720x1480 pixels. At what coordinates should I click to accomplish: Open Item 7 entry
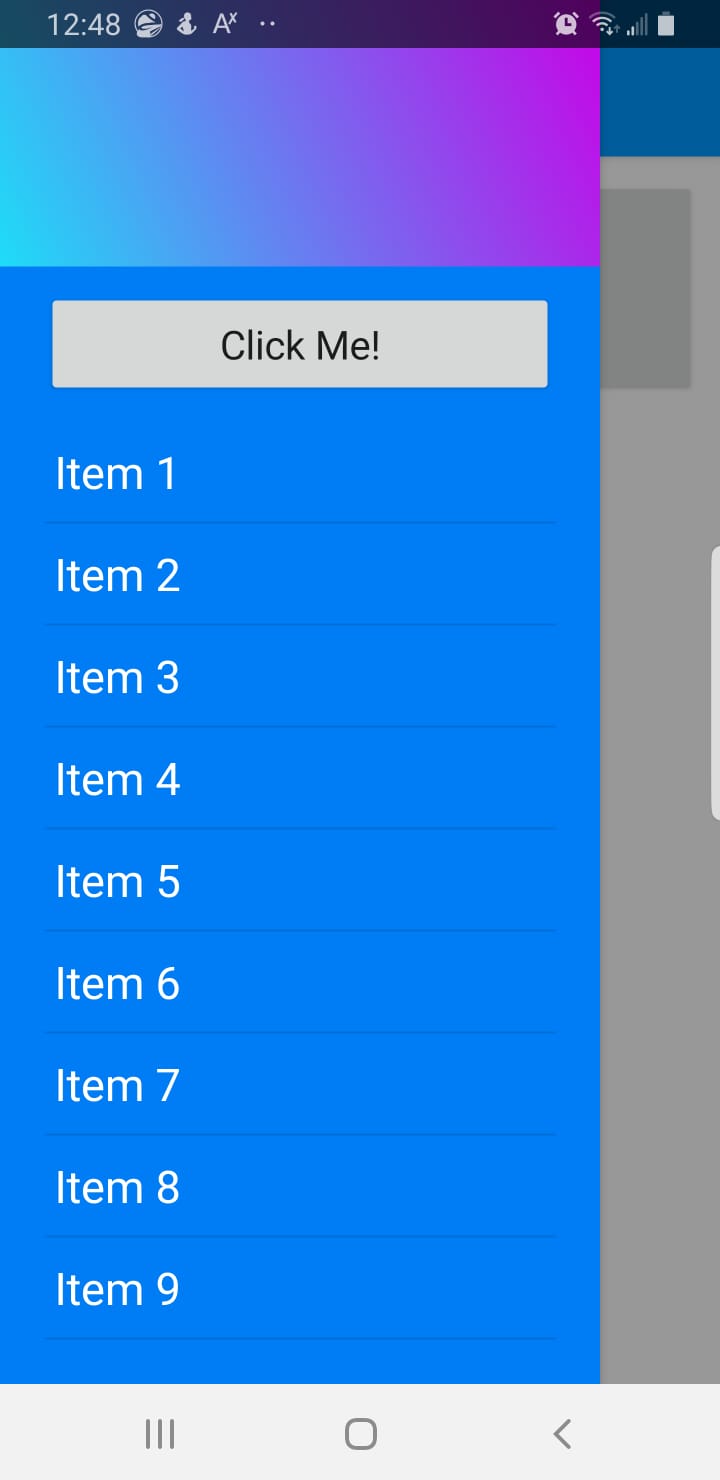(300, 1085)
